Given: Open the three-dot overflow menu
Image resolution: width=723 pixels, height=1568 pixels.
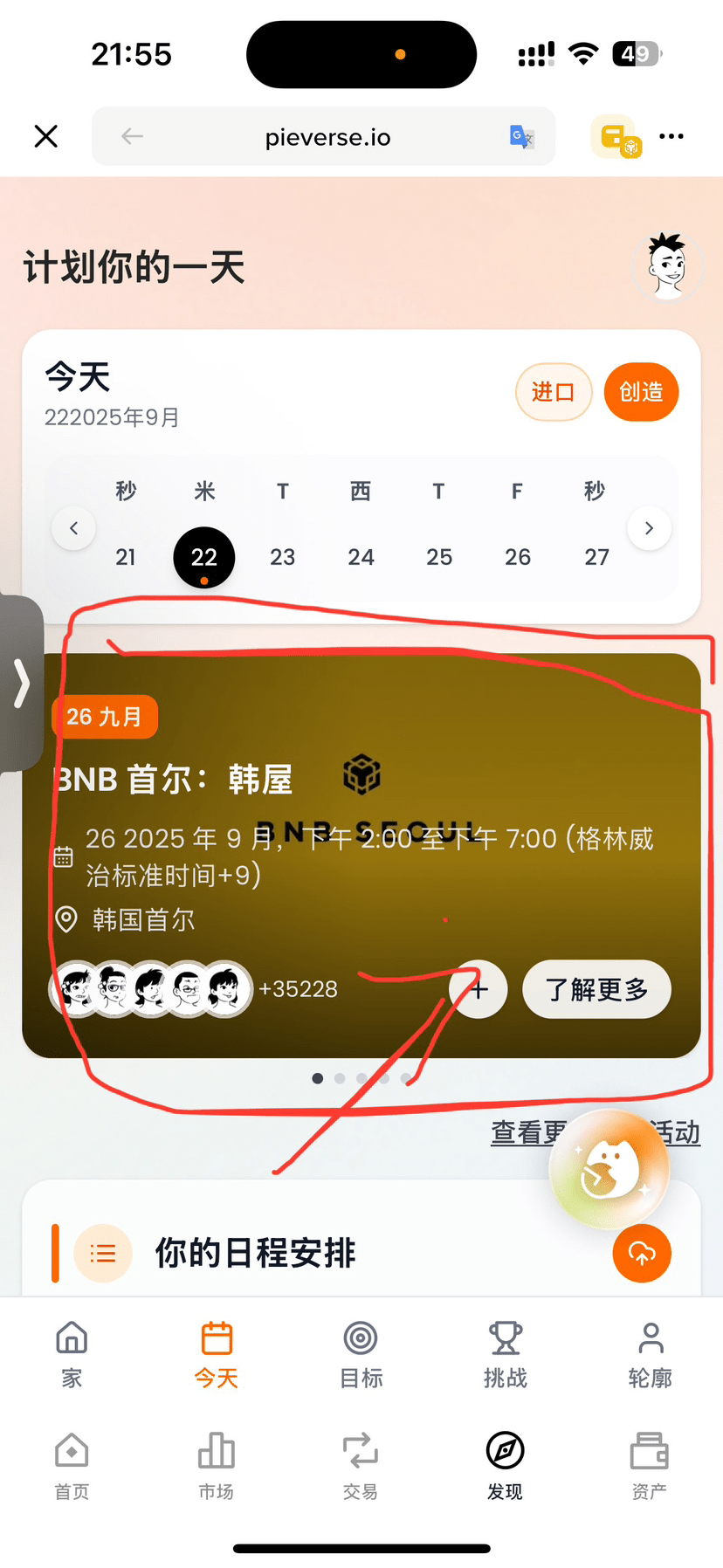Looking at the screenshot, I should tap(671, 136).
